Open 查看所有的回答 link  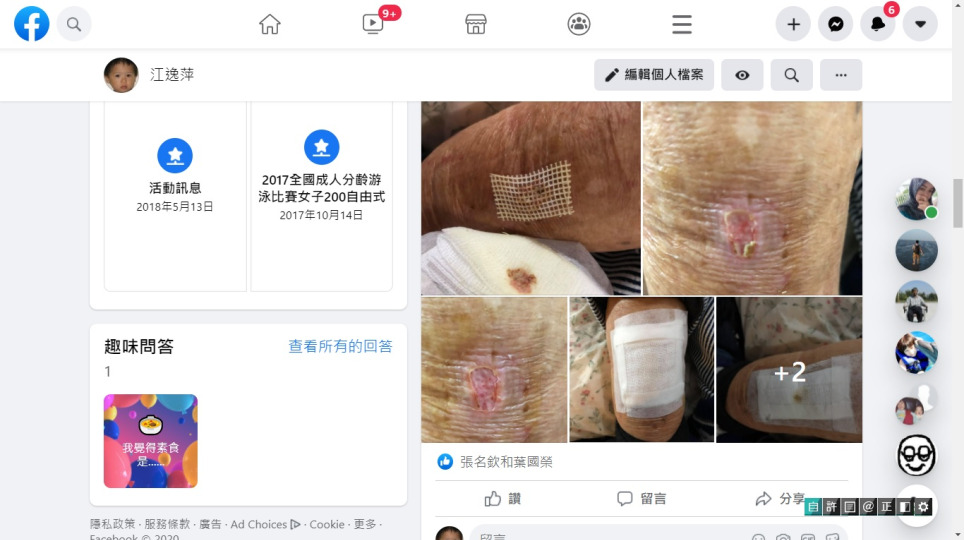pyautogui.click(x=340, y=346)
